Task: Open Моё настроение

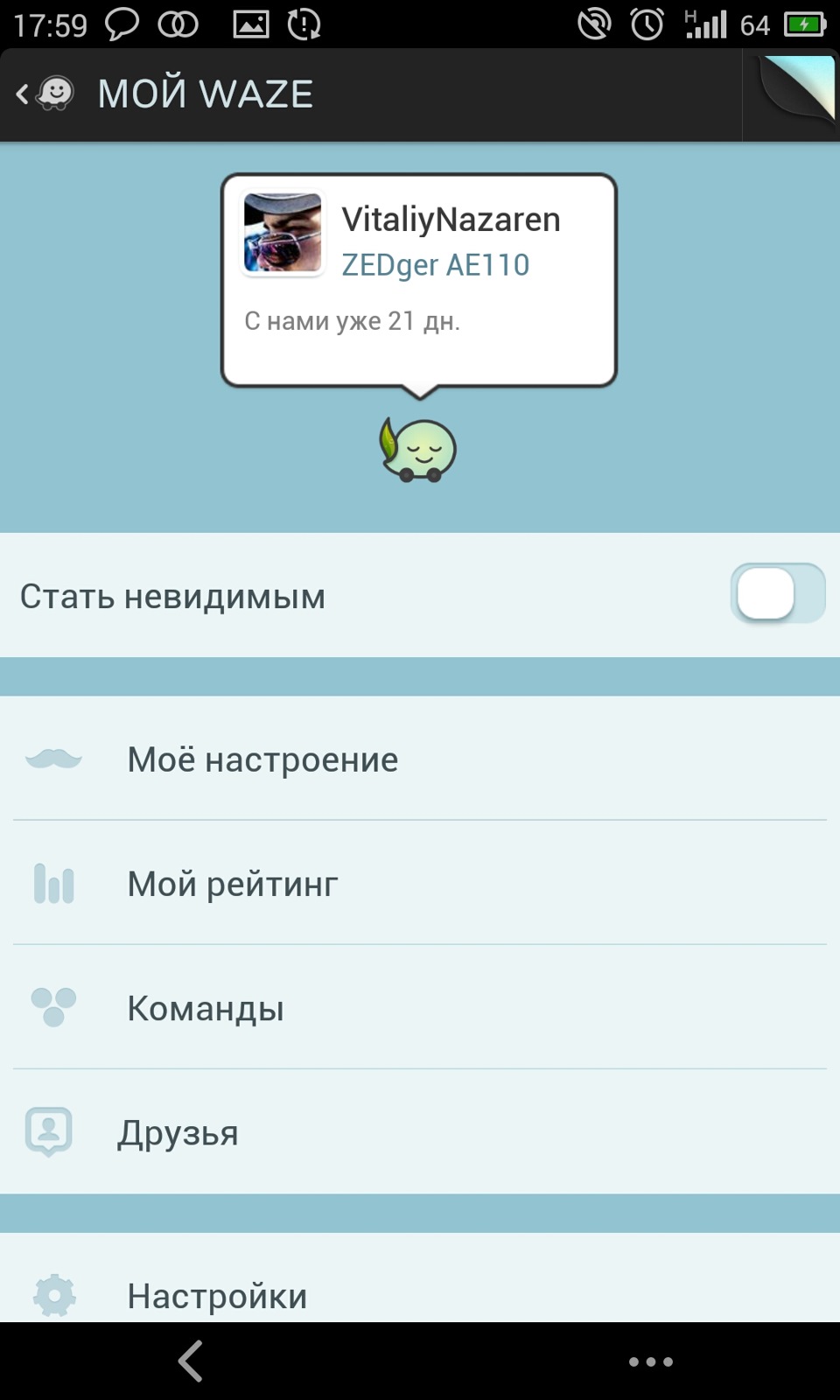Action: tap(420, 759)
